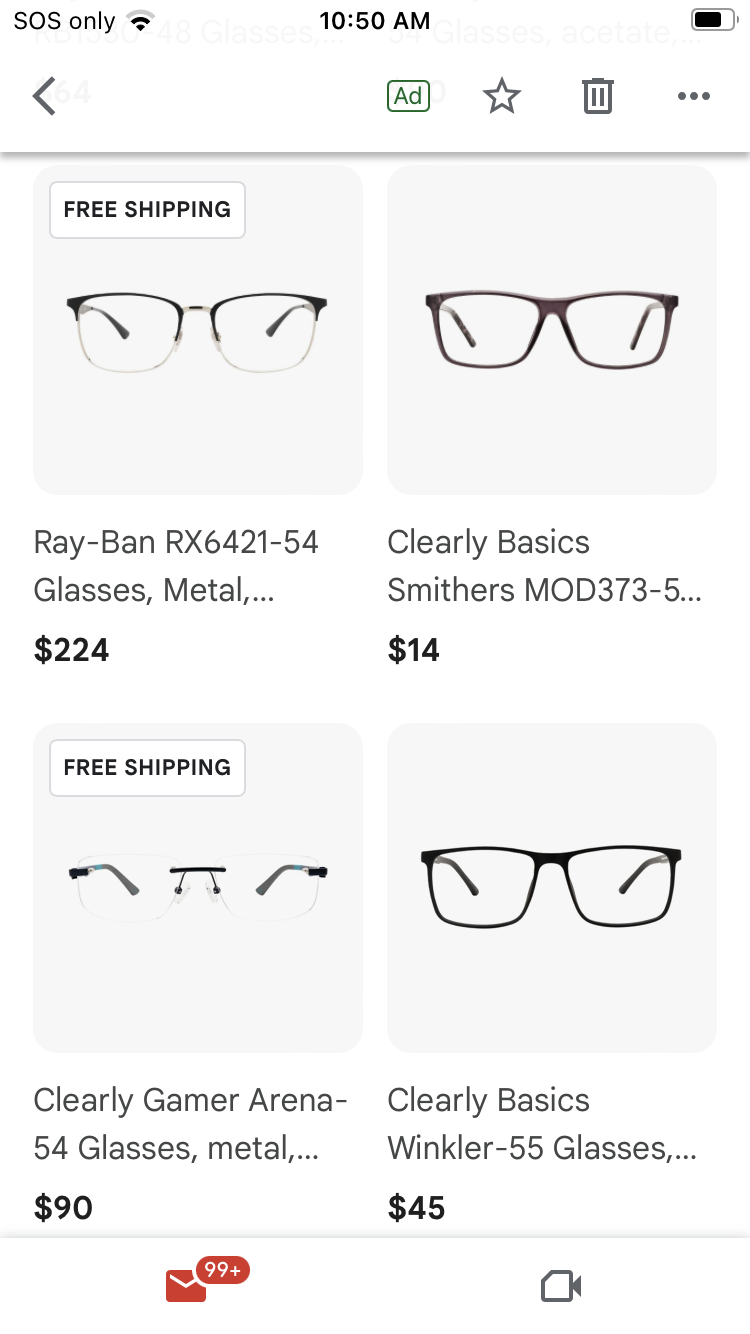Star this ad email
Screen dimensions: 750x1334
click(x=501, y=97)
